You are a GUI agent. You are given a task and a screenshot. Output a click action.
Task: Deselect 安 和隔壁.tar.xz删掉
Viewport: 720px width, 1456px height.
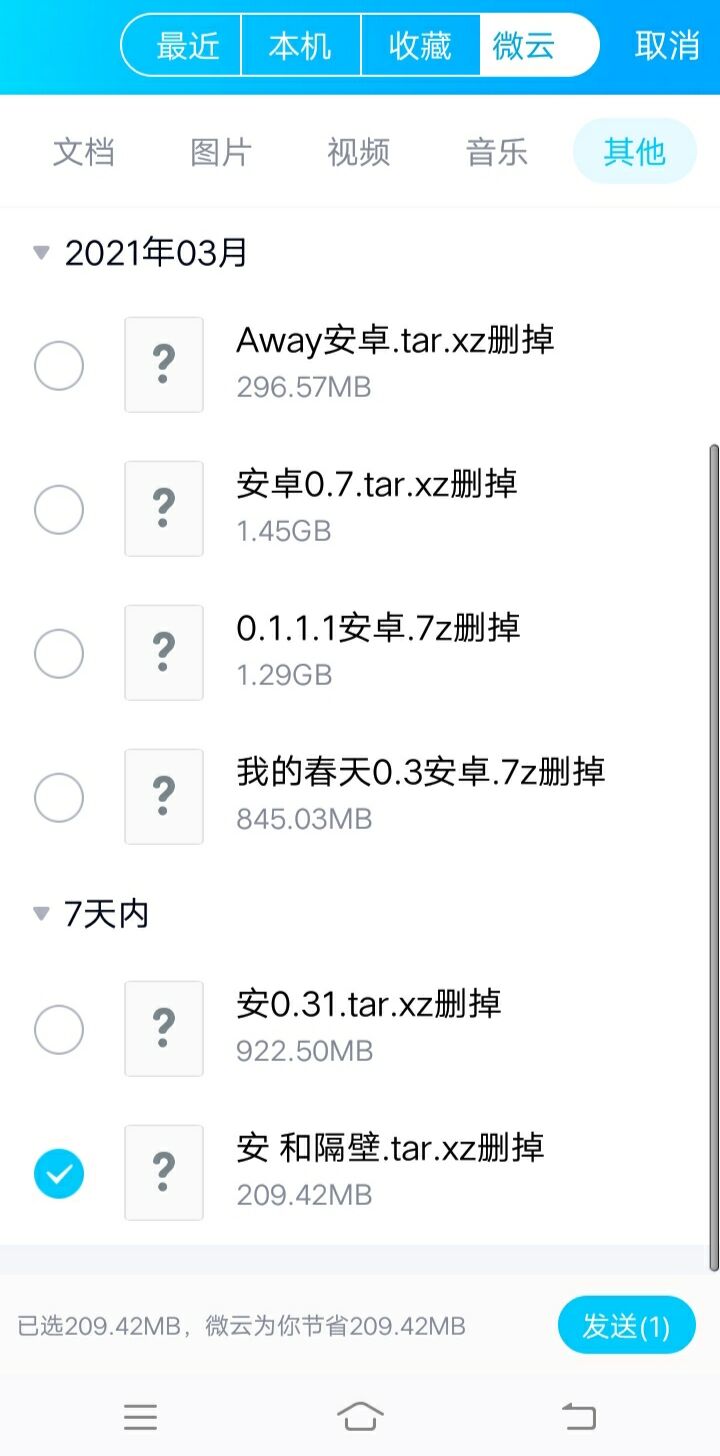tap(58, 1173)
